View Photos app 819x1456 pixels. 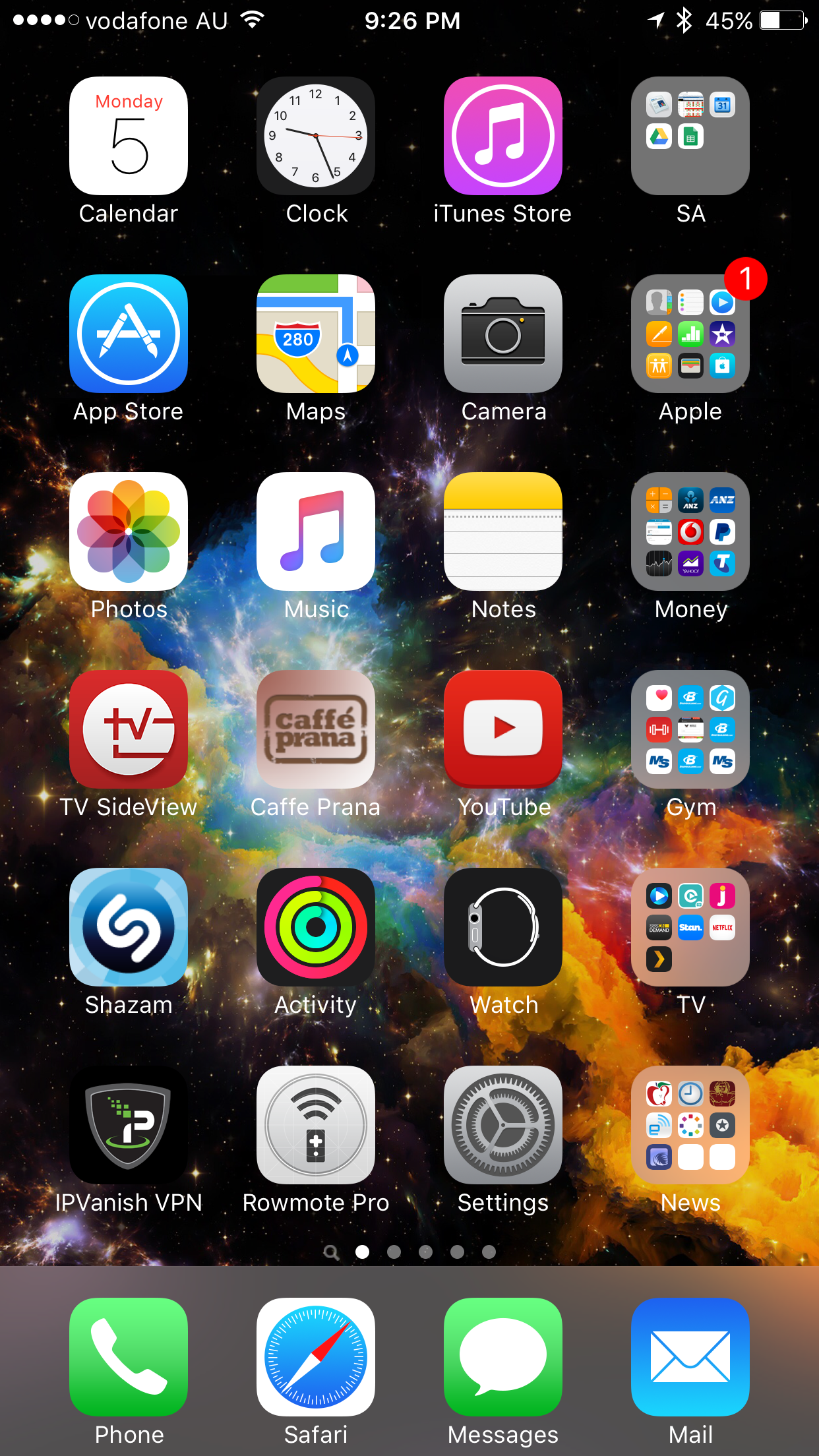pos(129,531)
